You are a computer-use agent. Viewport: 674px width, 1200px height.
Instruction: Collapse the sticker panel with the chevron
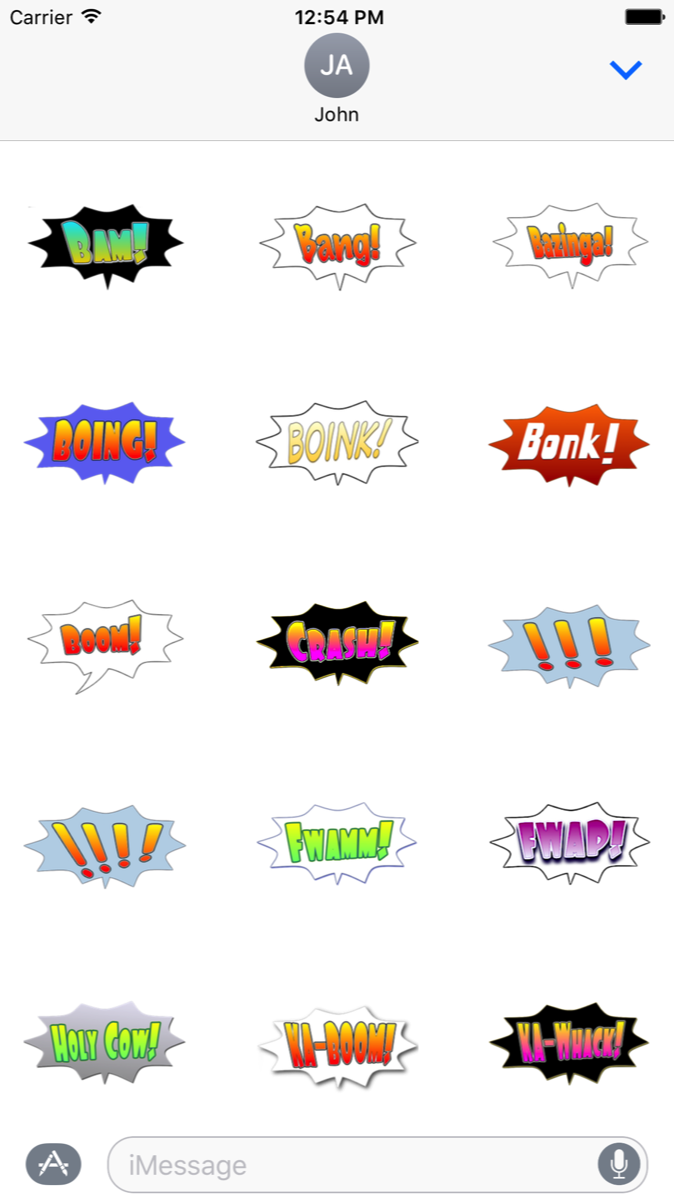(626, 69)
